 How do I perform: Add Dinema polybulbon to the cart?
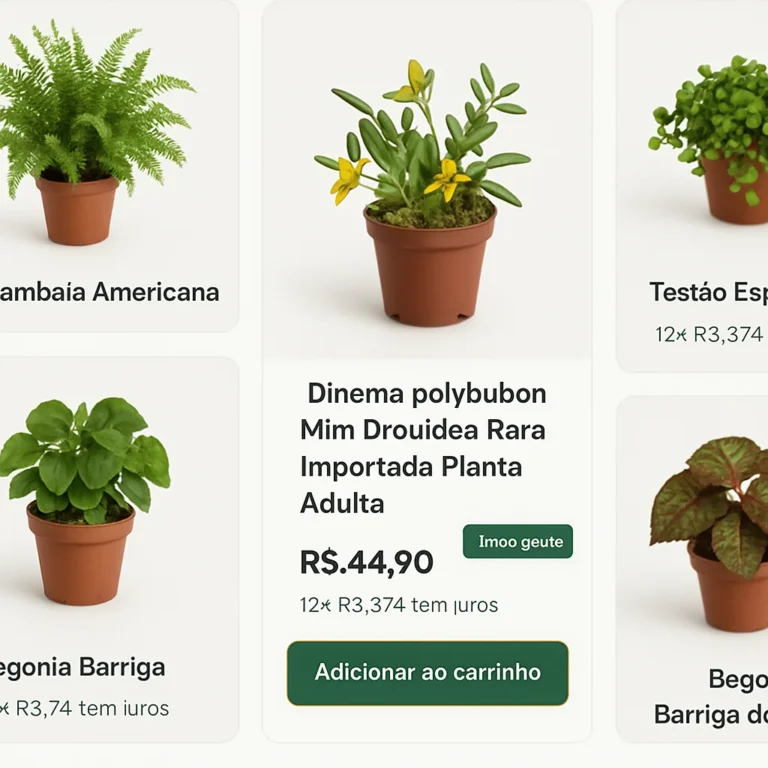[427, 673]
